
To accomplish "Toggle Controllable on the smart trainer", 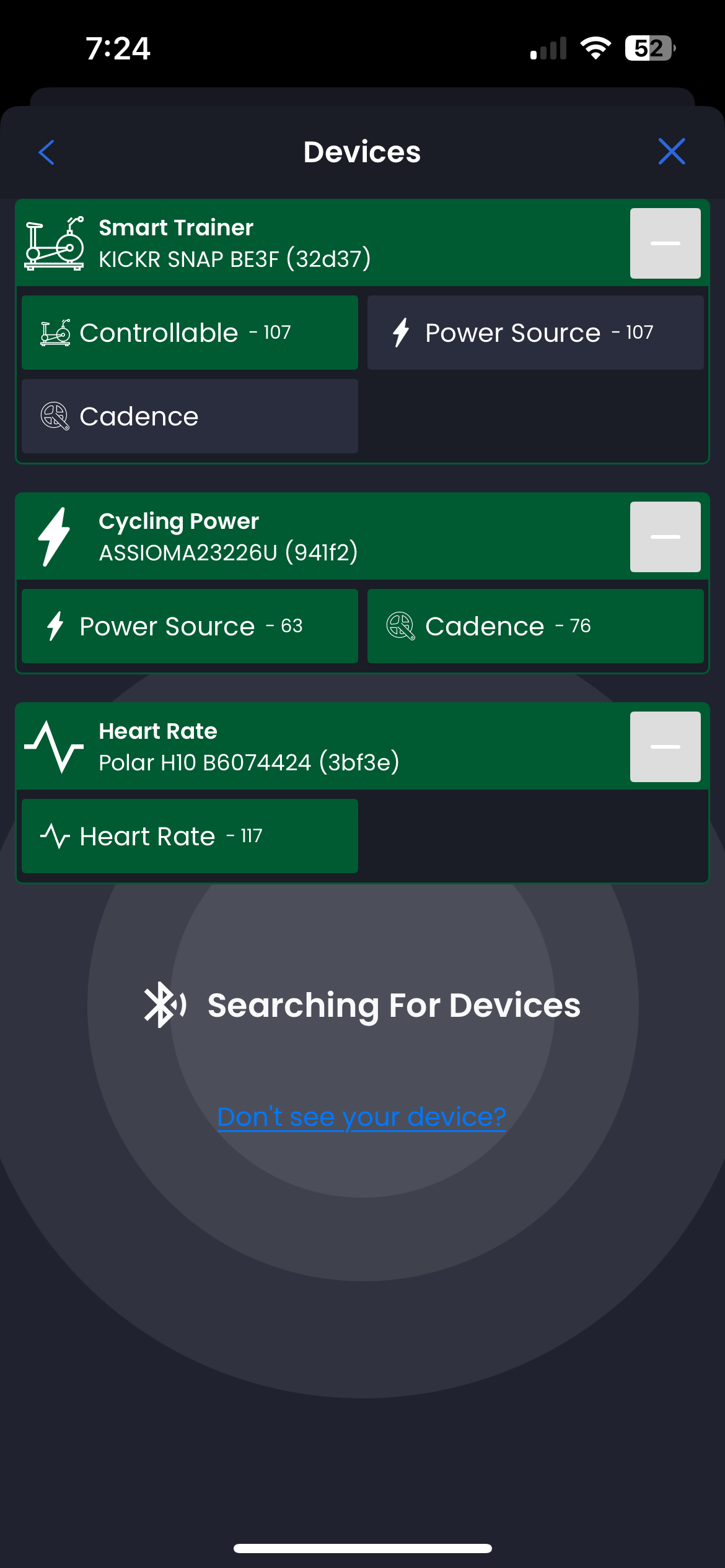I will point(190,333).
